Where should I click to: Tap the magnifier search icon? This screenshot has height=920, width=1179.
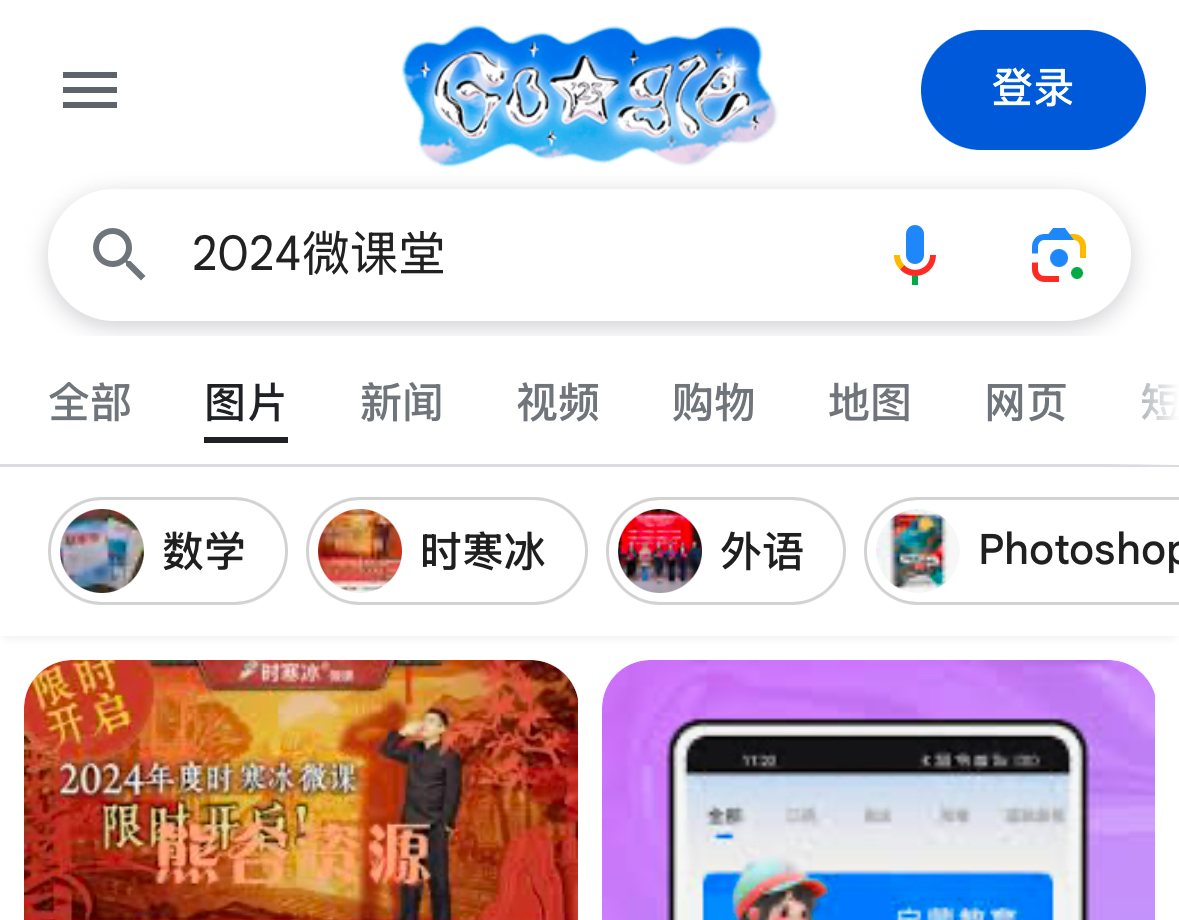119,254
